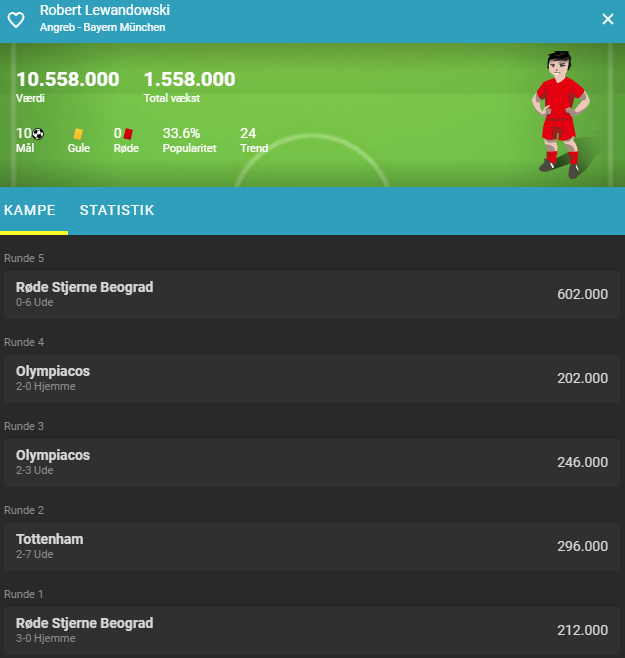Switch to the Statistik tab
Viewport: 625px width, 658px height.
[117, 210]
